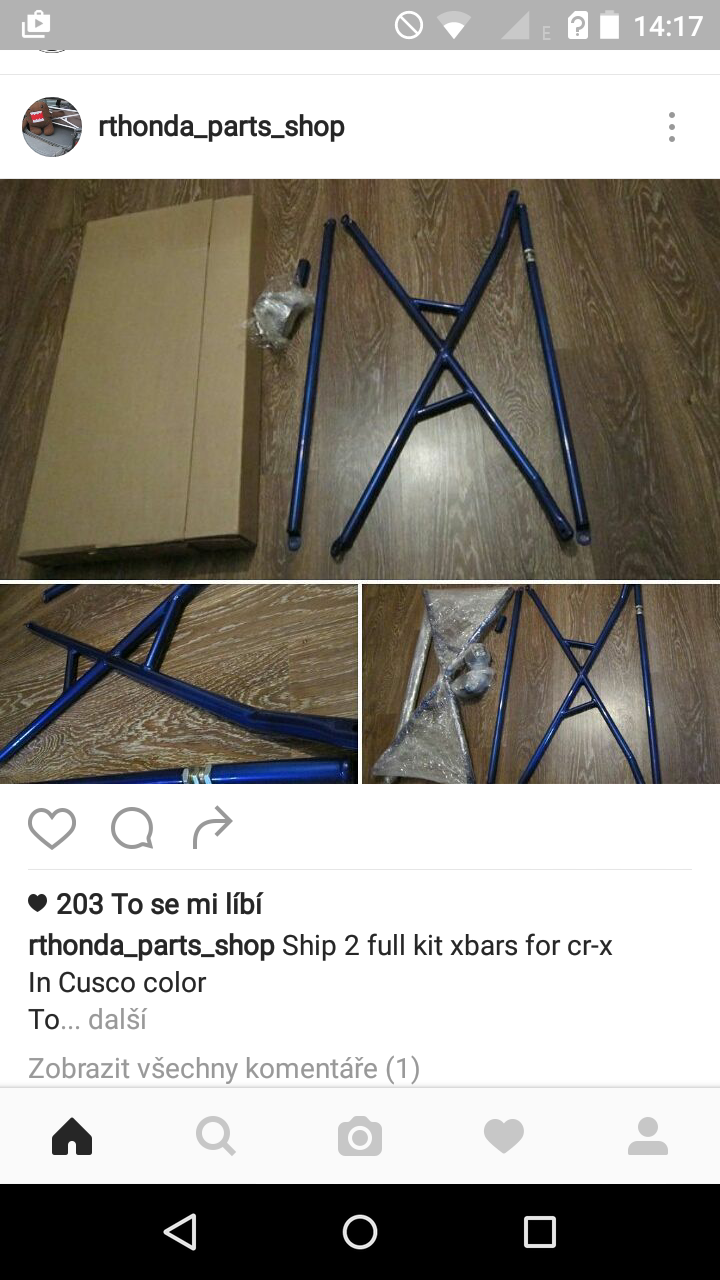Share the post using the arrow icon
This screenshot has width=720, height=1280.
212,828
